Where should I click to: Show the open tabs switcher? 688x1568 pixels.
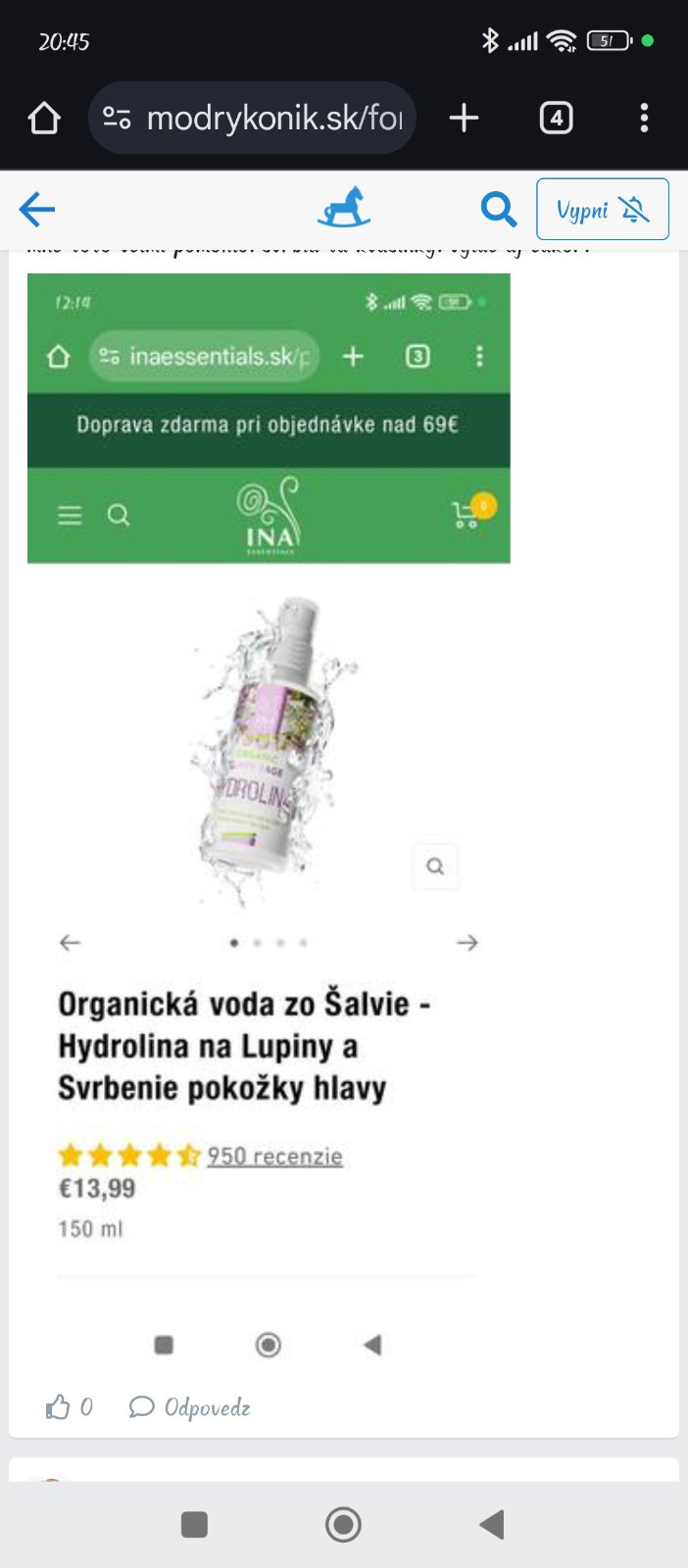tap(556, 119)
